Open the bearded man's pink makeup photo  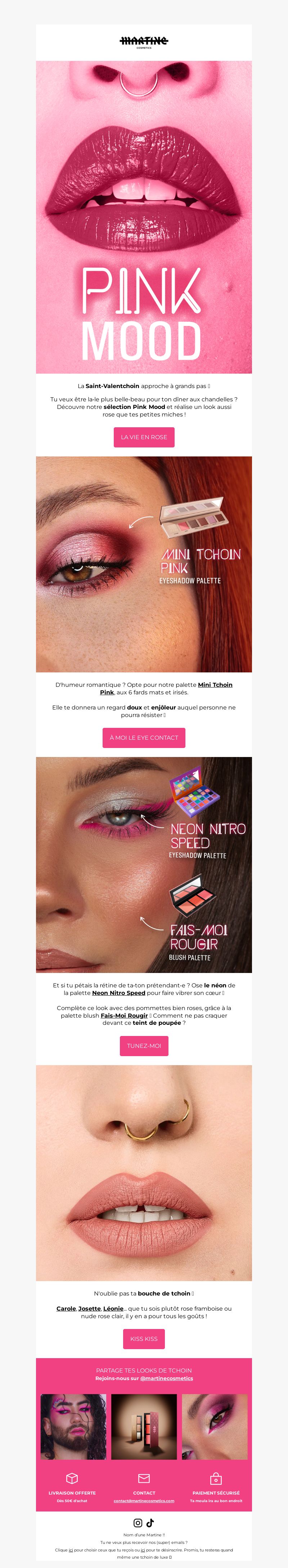(x=73, y=1427)
